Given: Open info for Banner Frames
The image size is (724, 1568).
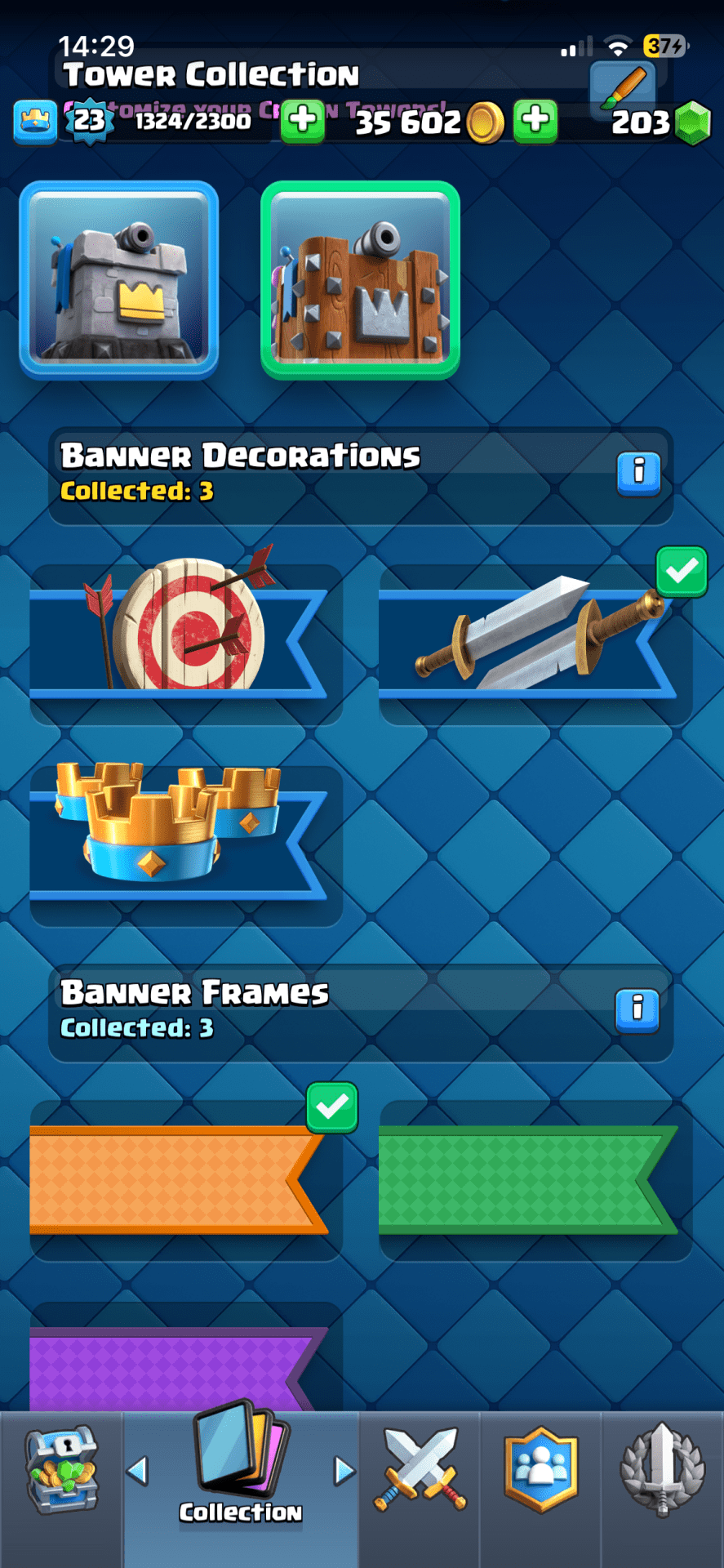Looking at the screenshot, I should click(637, 1009).
